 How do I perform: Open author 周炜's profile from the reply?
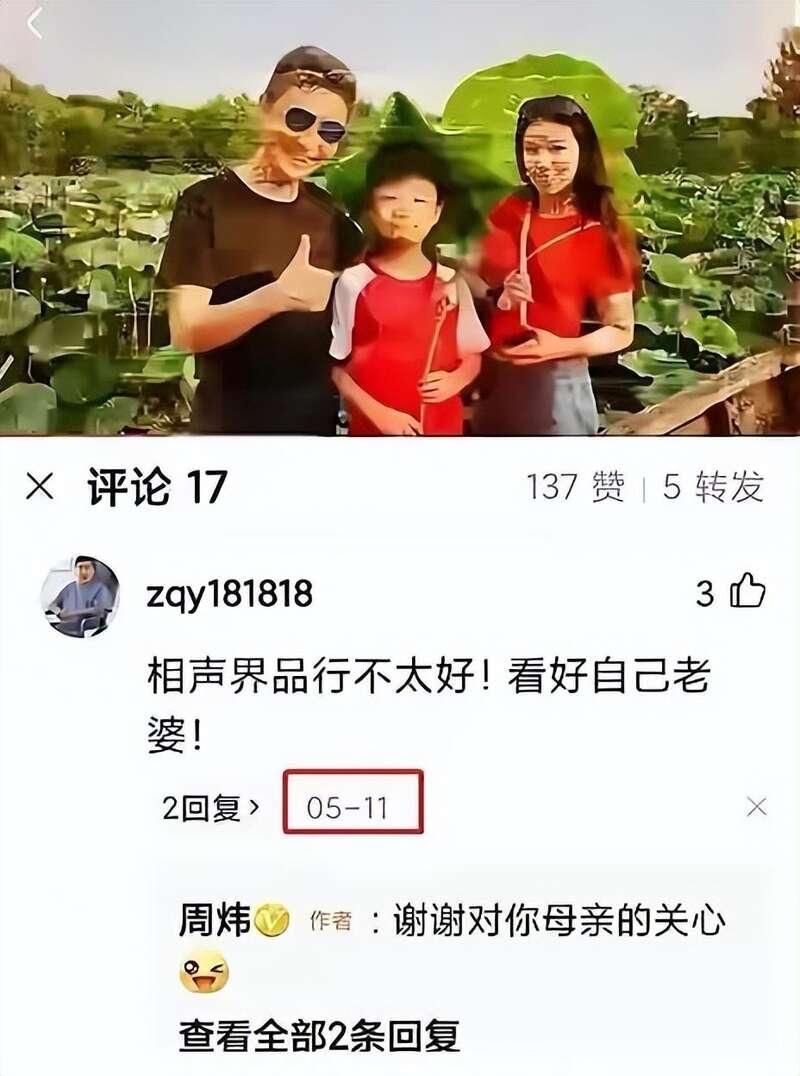click(x=215, y=919)
